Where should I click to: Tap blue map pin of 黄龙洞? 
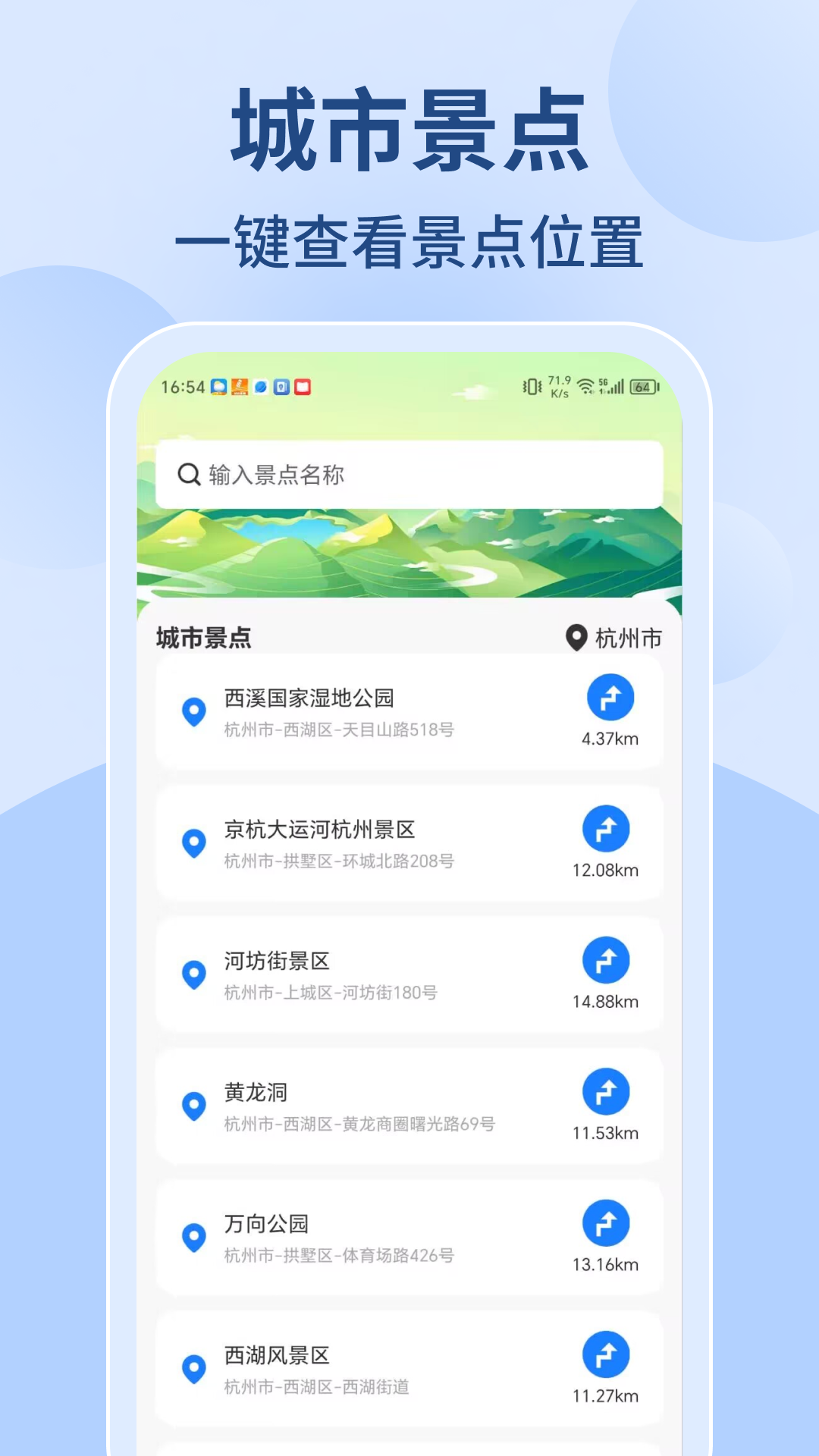click(194, 1106)
